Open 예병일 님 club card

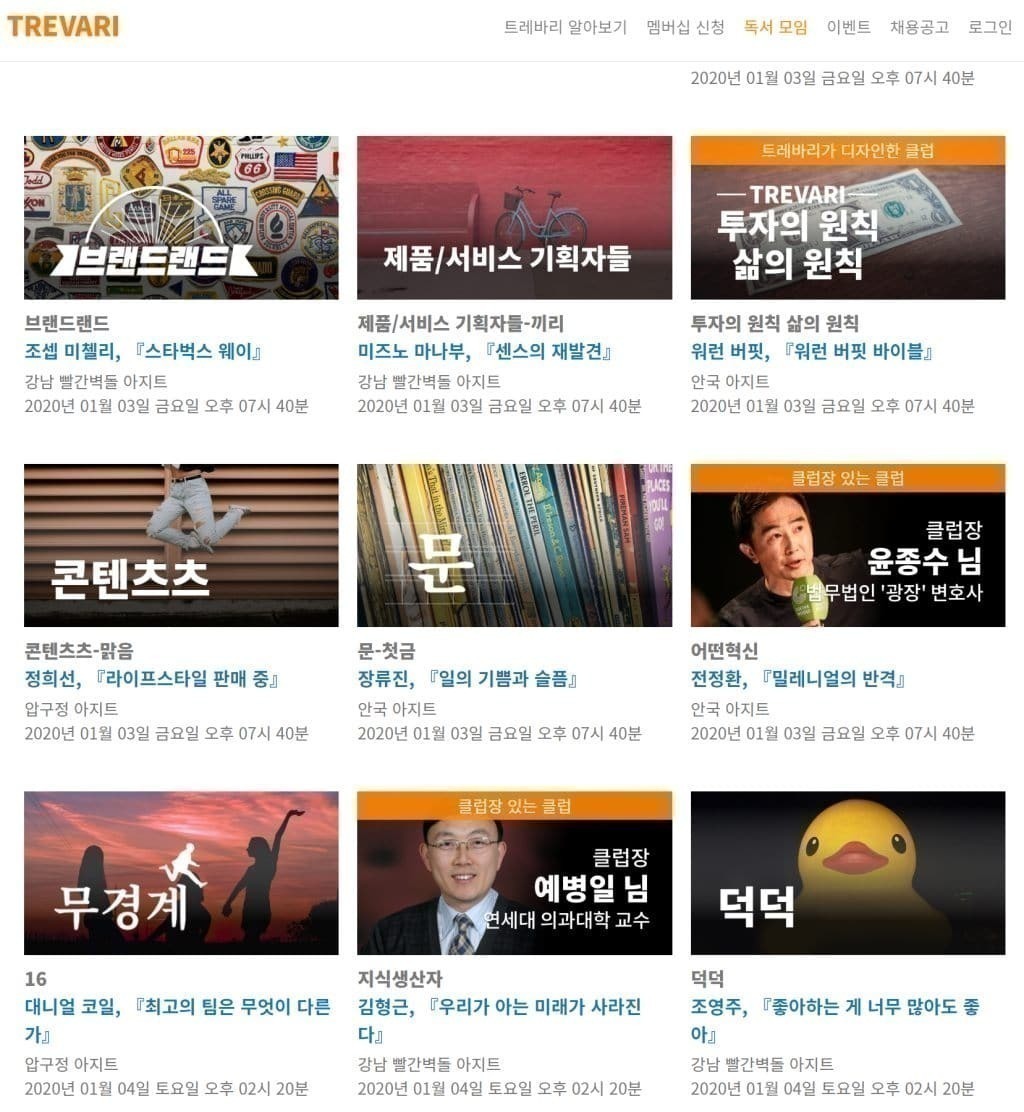tap(514, 872)
